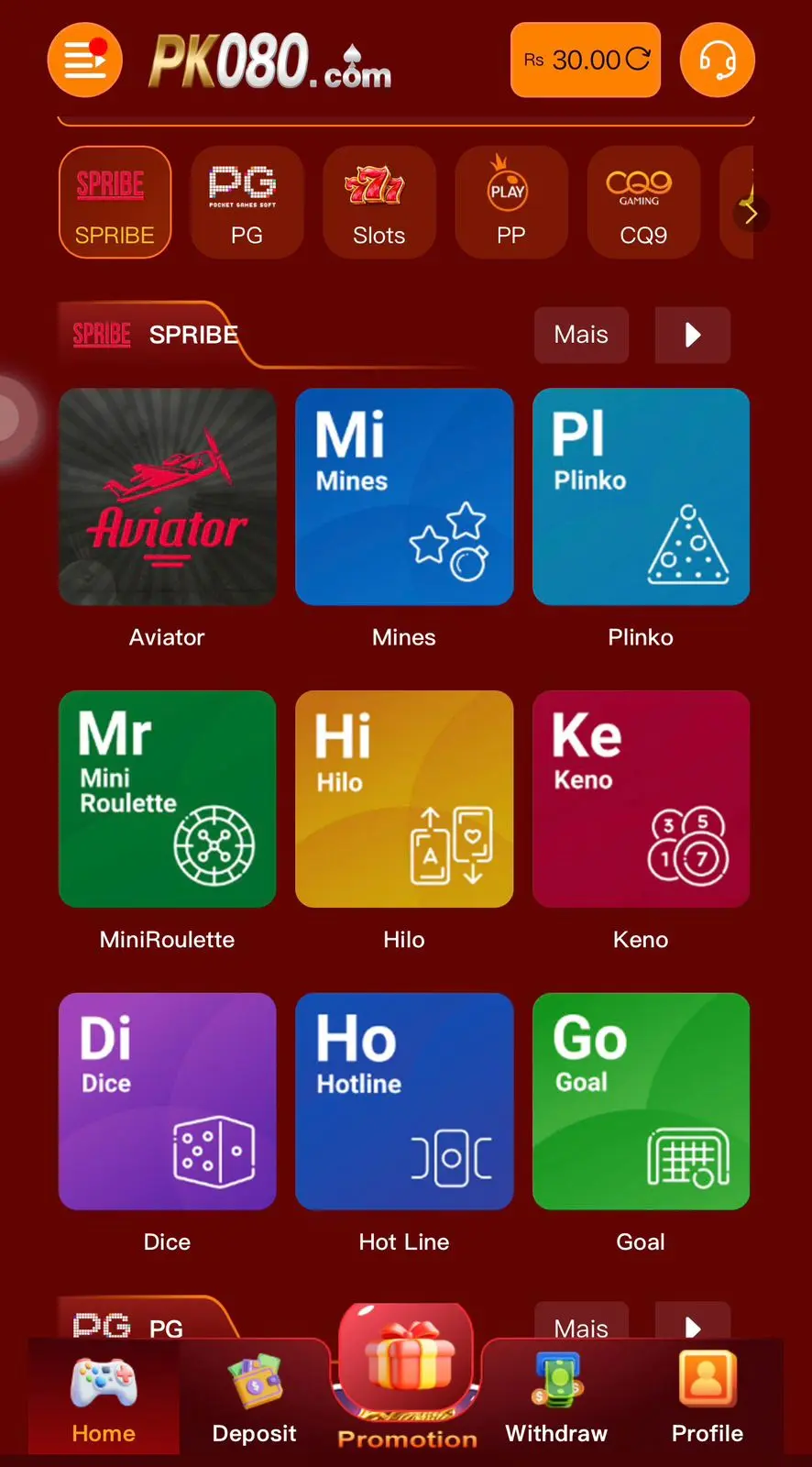
Task: Launch the Hot Line game
Action: (x=403, y=1101)
